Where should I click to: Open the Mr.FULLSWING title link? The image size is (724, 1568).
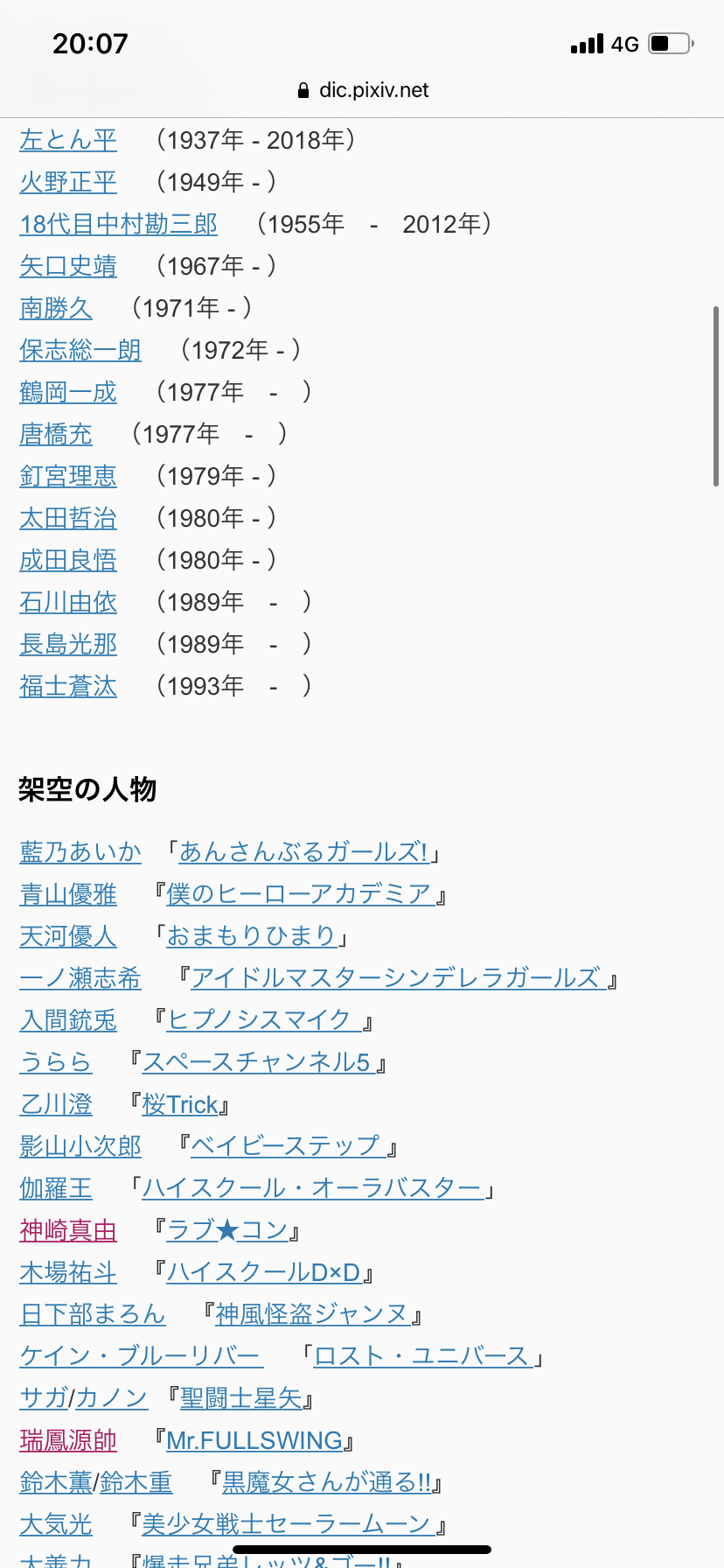click(x=254, y=1440)
